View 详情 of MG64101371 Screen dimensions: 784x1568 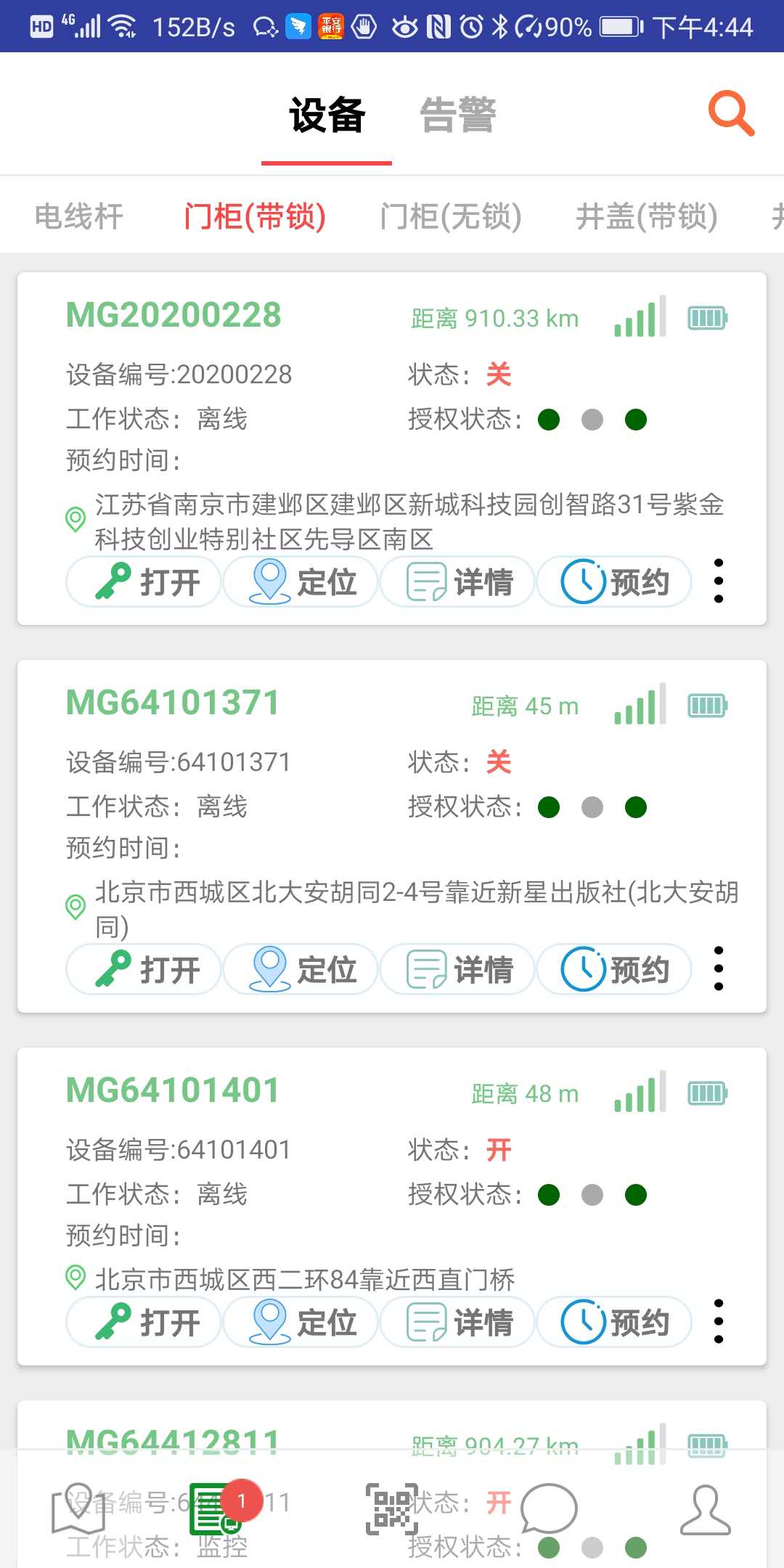(x=457, y=969)
